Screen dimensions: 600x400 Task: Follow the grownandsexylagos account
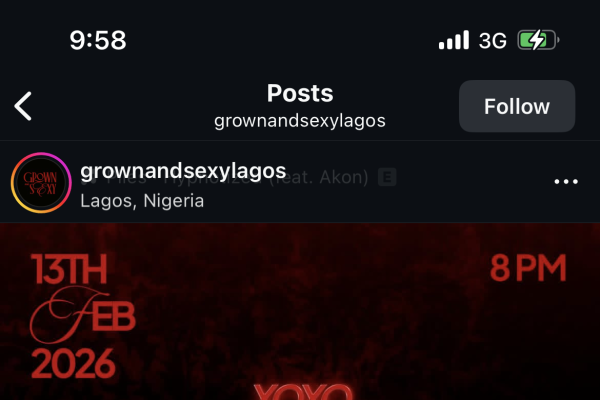(x=516, y=106)
